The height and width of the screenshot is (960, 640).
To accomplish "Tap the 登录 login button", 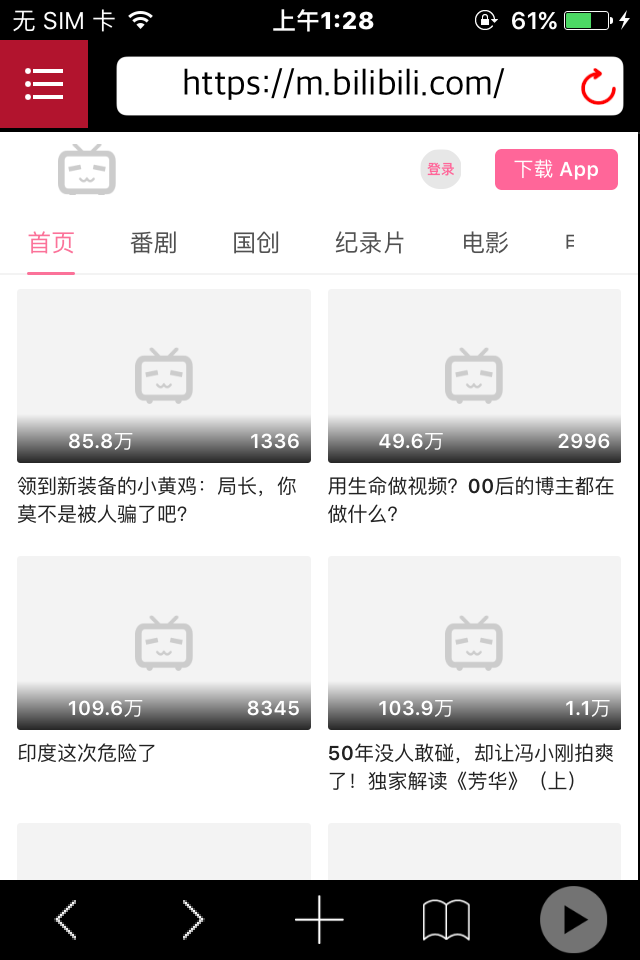I will pyautogui.click(x=440, y=169).
